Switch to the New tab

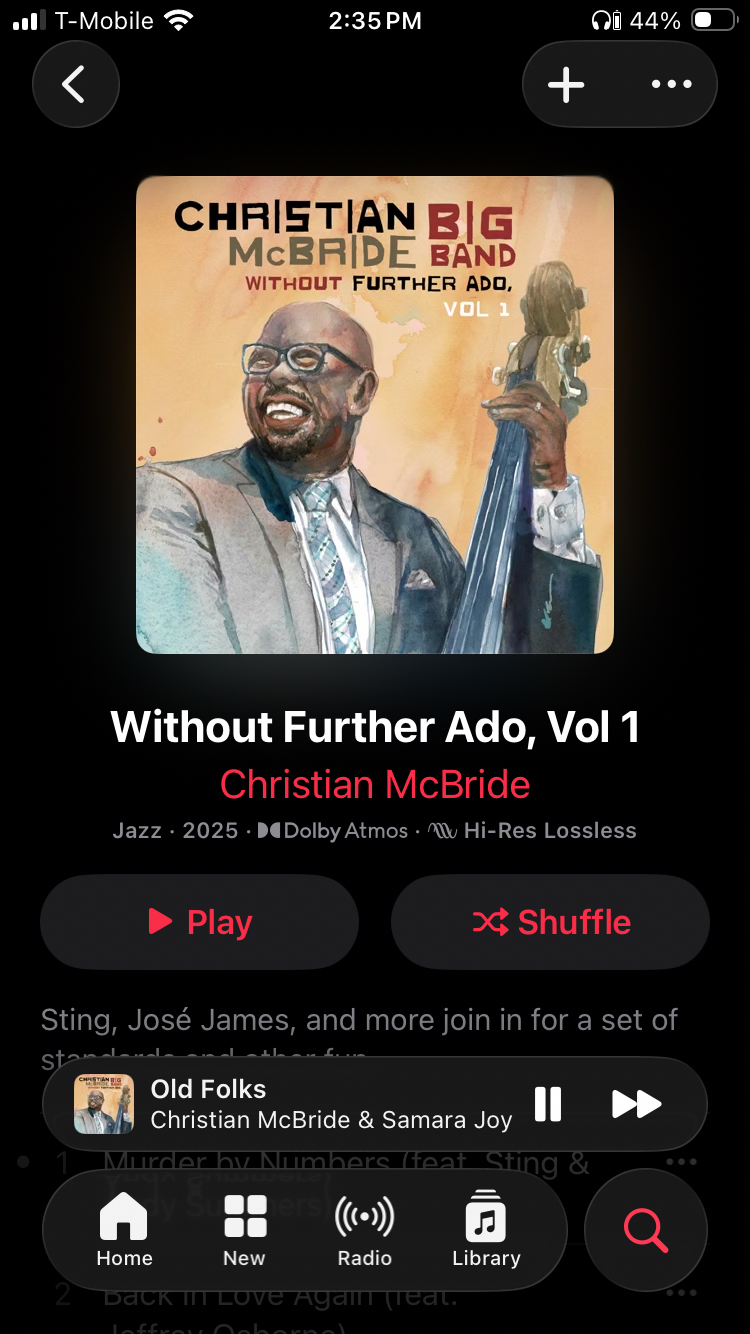point(244,1230)
